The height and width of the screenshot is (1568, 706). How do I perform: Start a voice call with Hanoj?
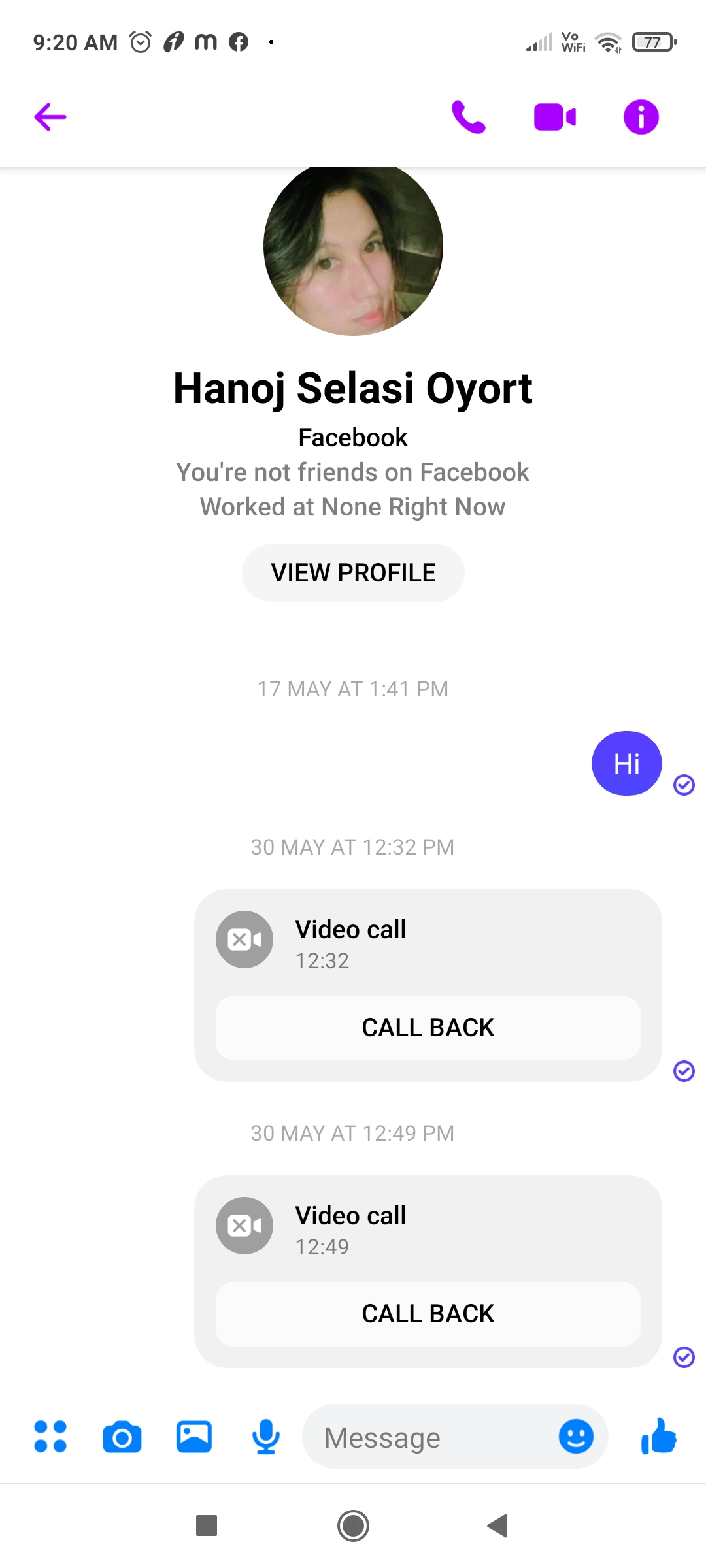(469, 117)
